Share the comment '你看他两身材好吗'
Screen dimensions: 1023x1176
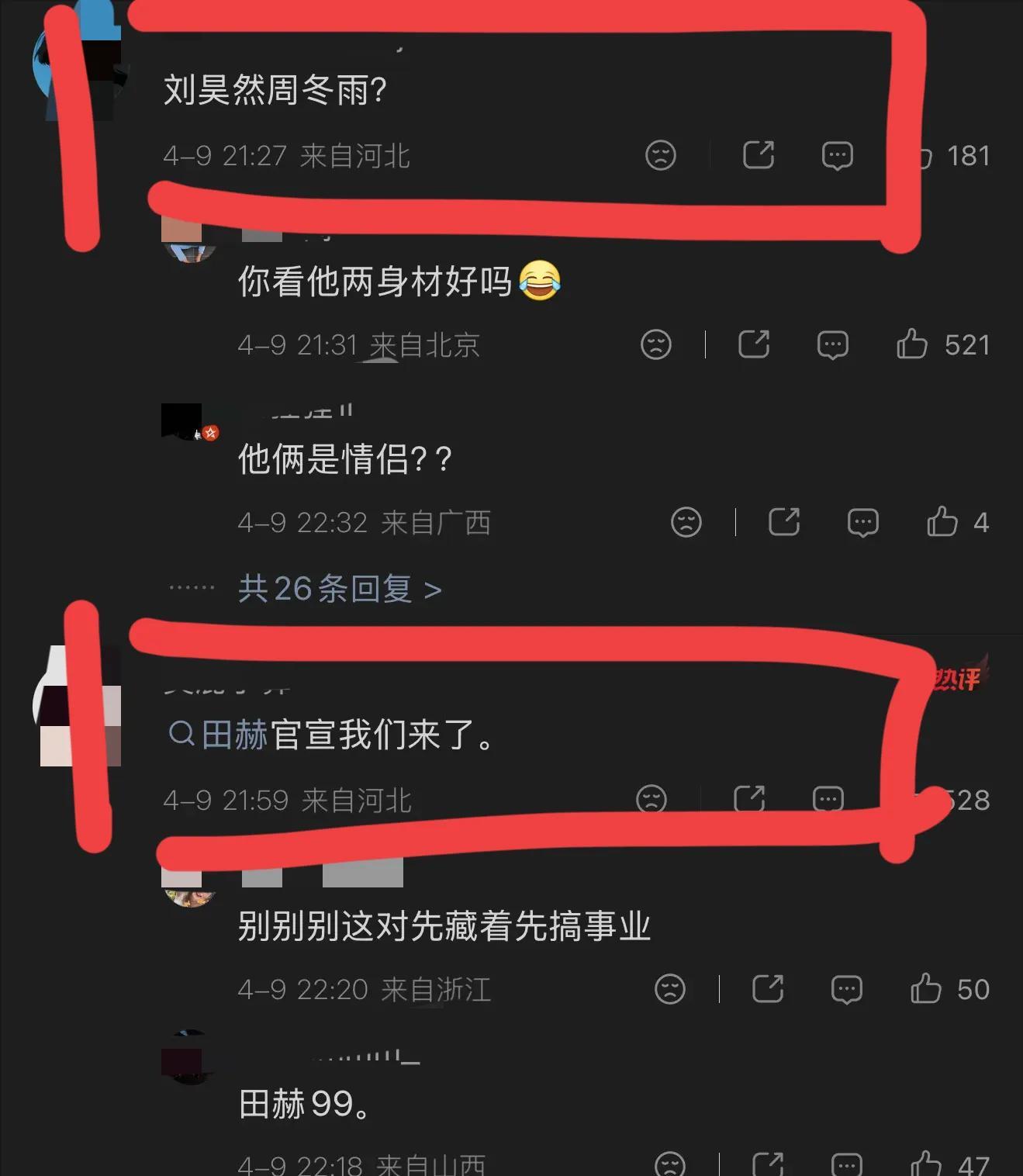(753, 344)
